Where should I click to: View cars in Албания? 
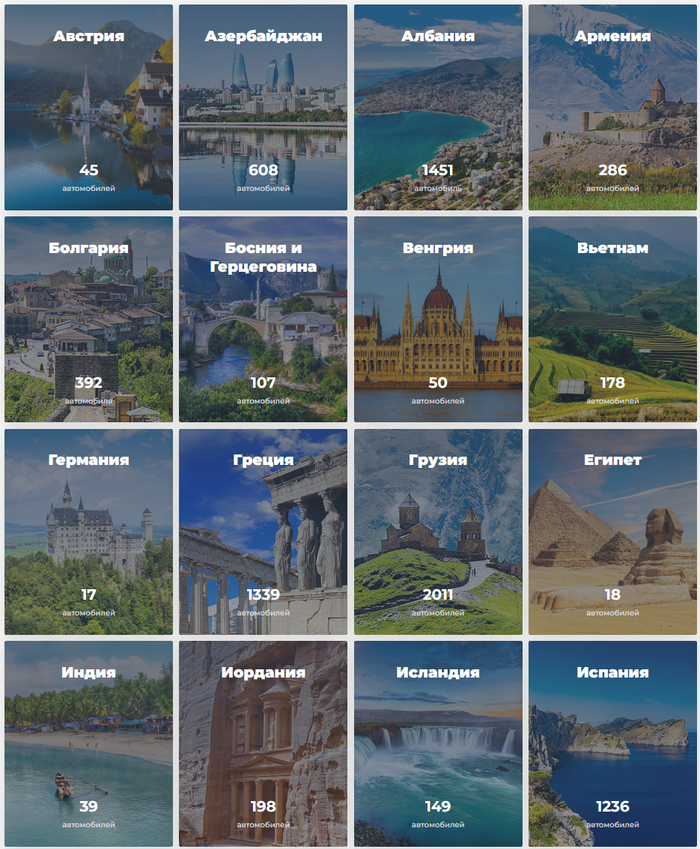(438, 107)
